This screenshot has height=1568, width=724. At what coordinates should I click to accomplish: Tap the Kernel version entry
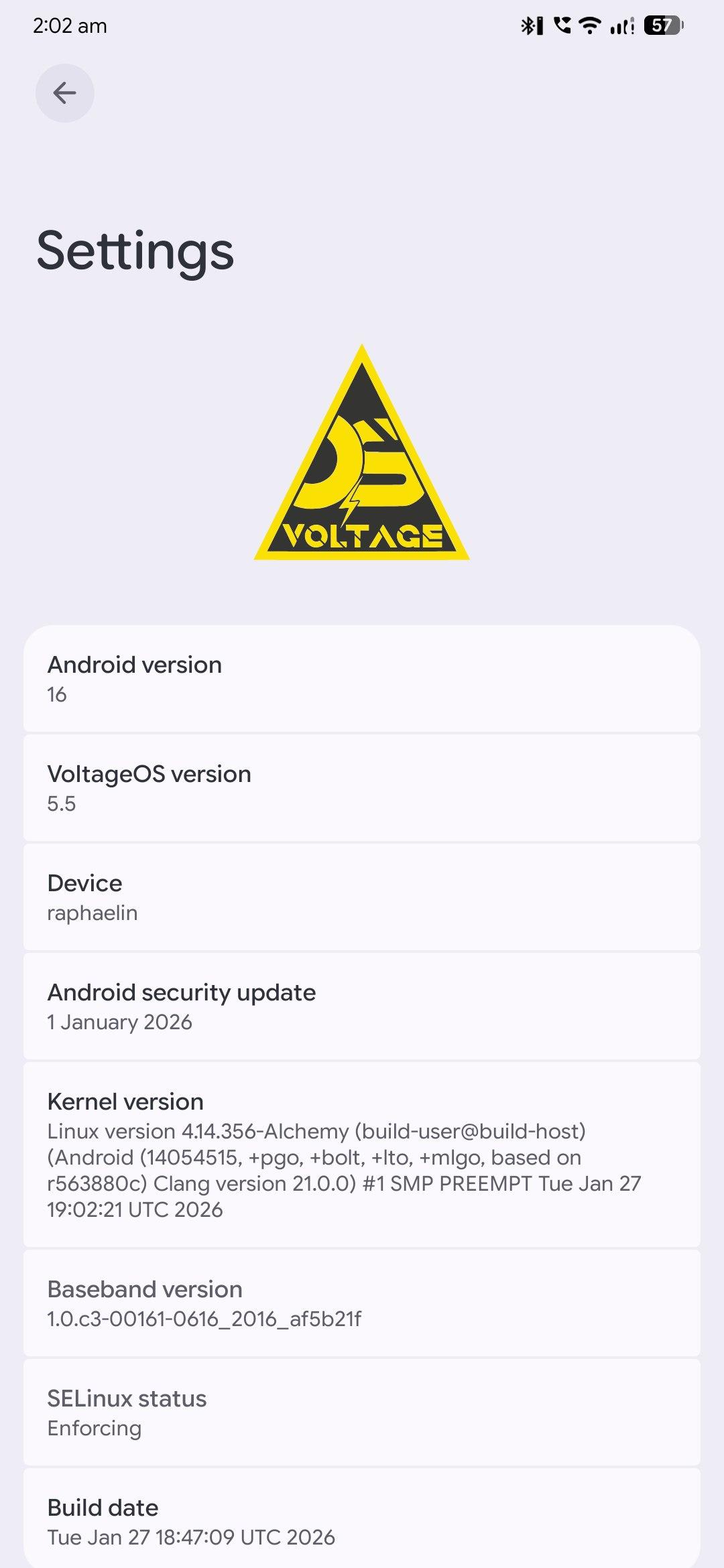coord(362,1155)
